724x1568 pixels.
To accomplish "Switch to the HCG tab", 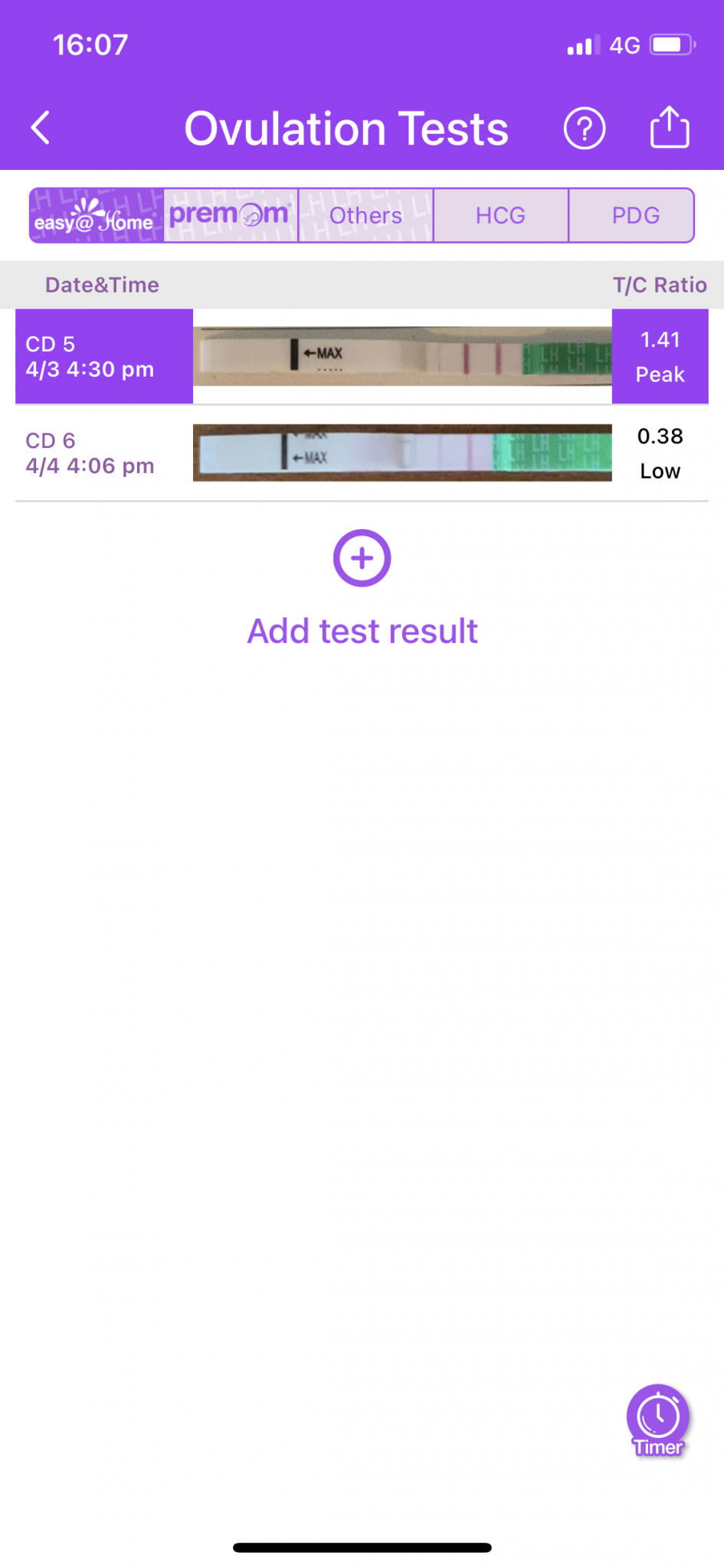I will click(500, 216).
